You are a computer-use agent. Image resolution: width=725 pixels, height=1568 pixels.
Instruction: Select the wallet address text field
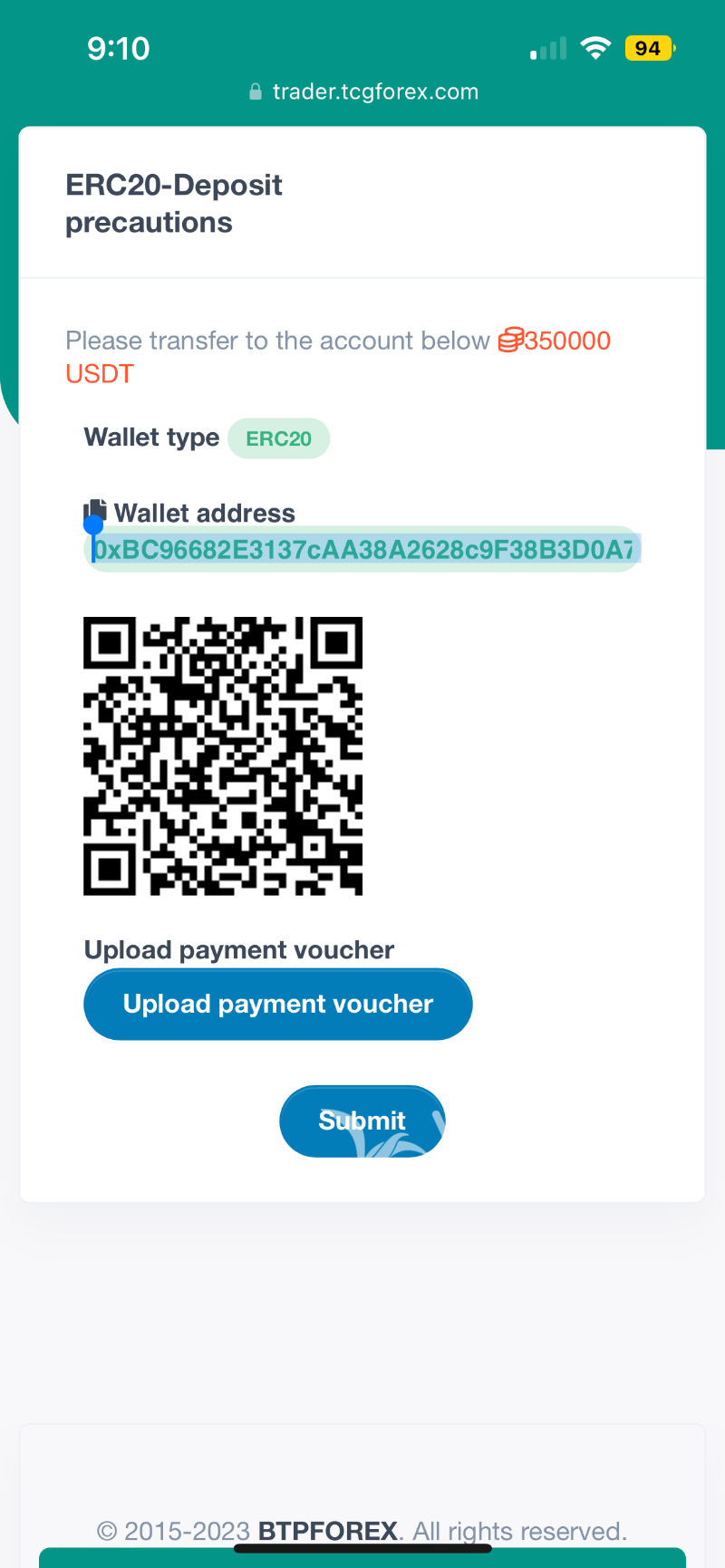point(362,550)
